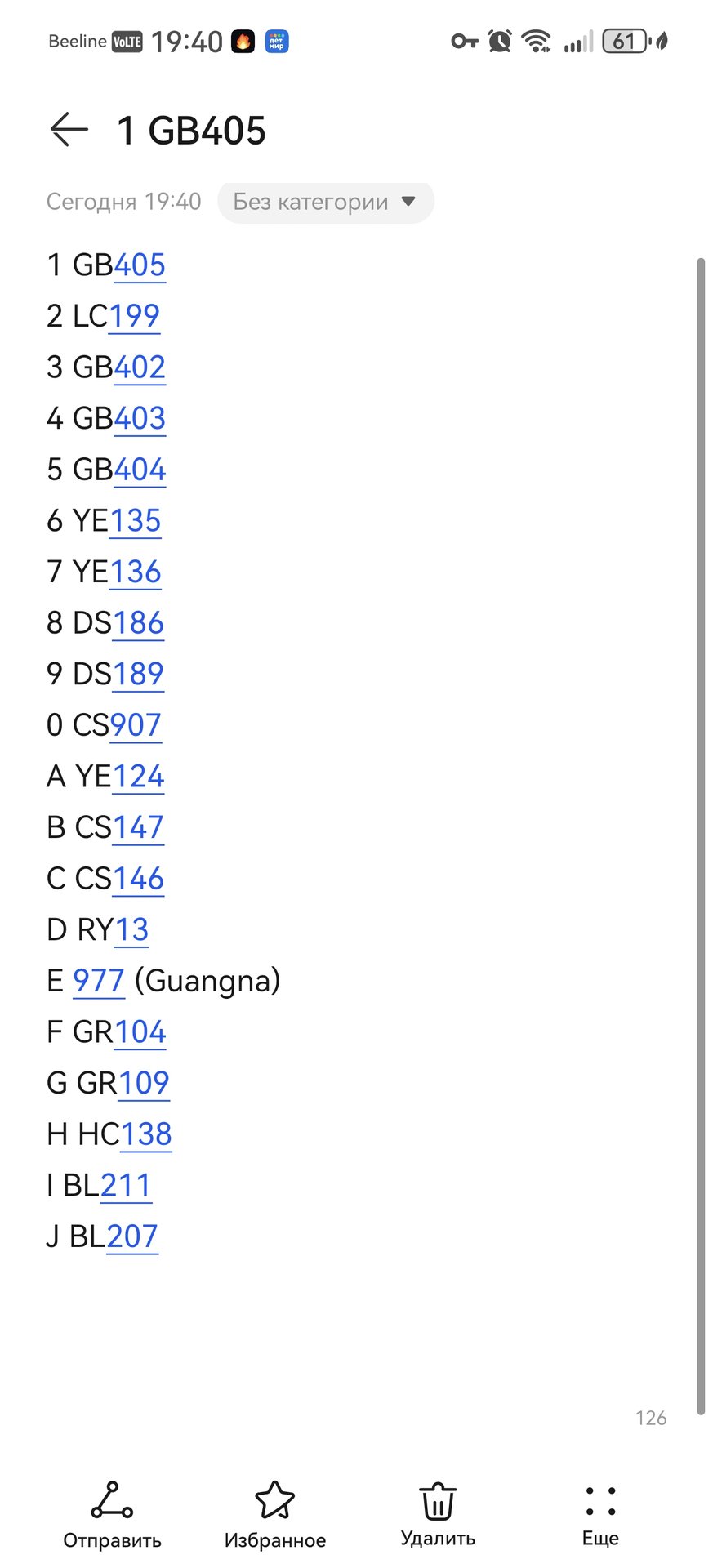Tap the linked number 138
This screenshot has width=713, height=1568.
(x=146, y=1134)
